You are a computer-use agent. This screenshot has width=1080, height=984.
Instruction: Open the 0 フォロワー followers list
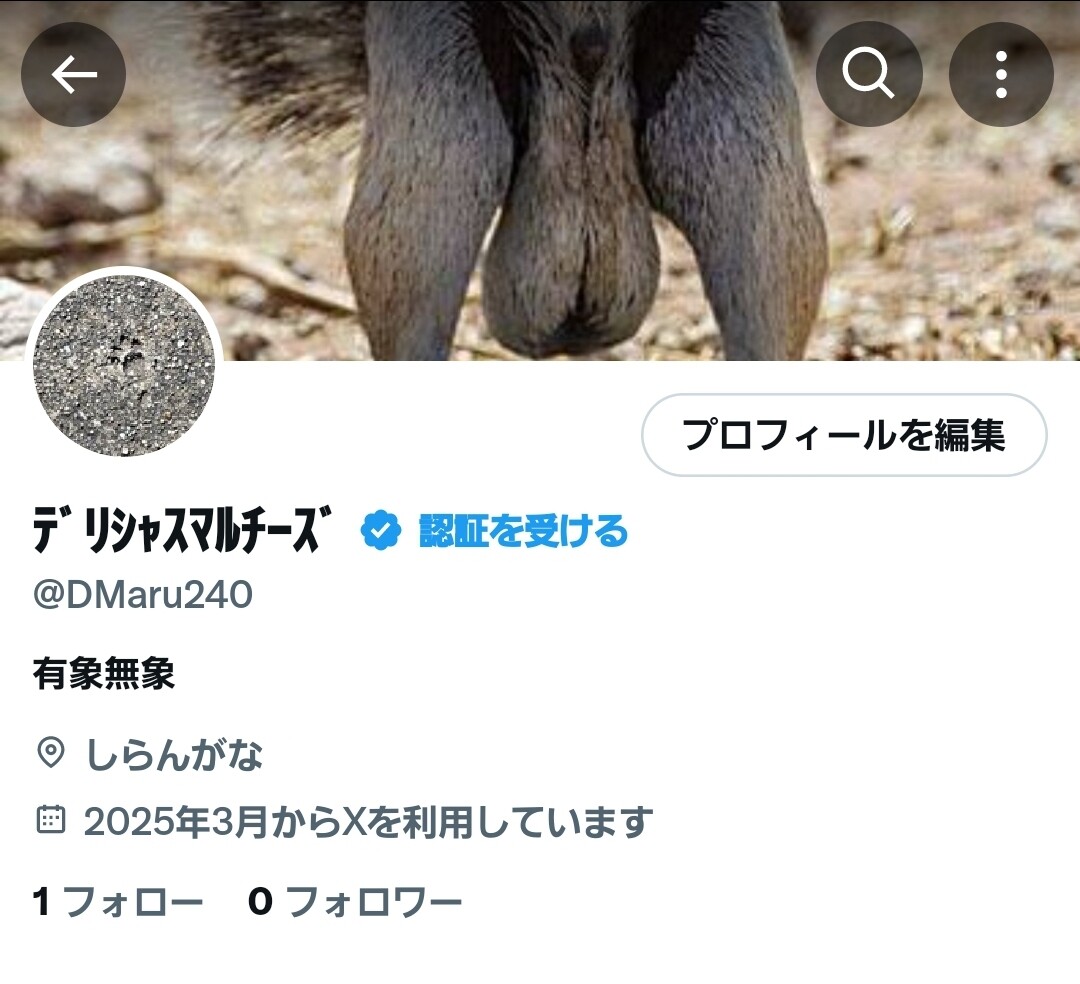tap(355, 902)
